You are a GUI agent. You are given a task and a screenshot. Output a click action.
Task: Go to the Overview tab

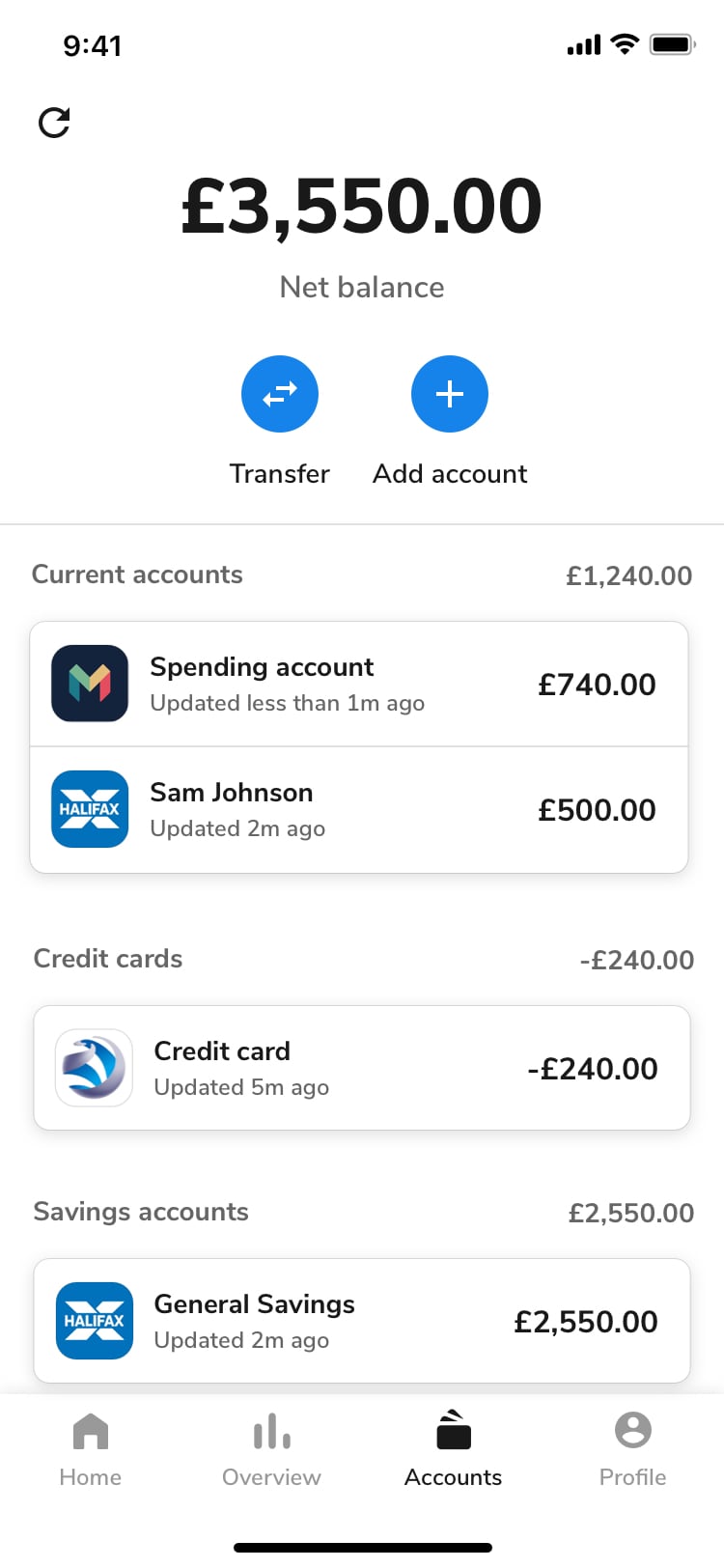(x=271, y=1449)
